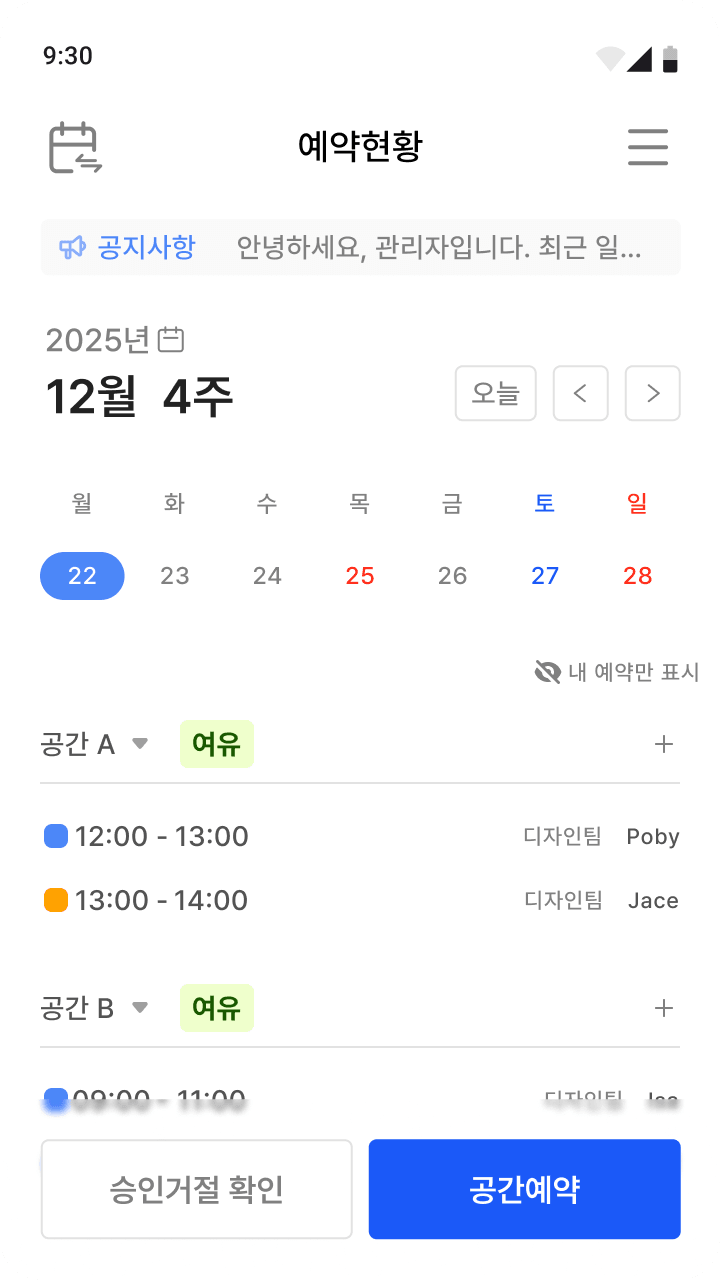Open the hamburger menu at top right

pyautogui.click(x=647, y=147)
